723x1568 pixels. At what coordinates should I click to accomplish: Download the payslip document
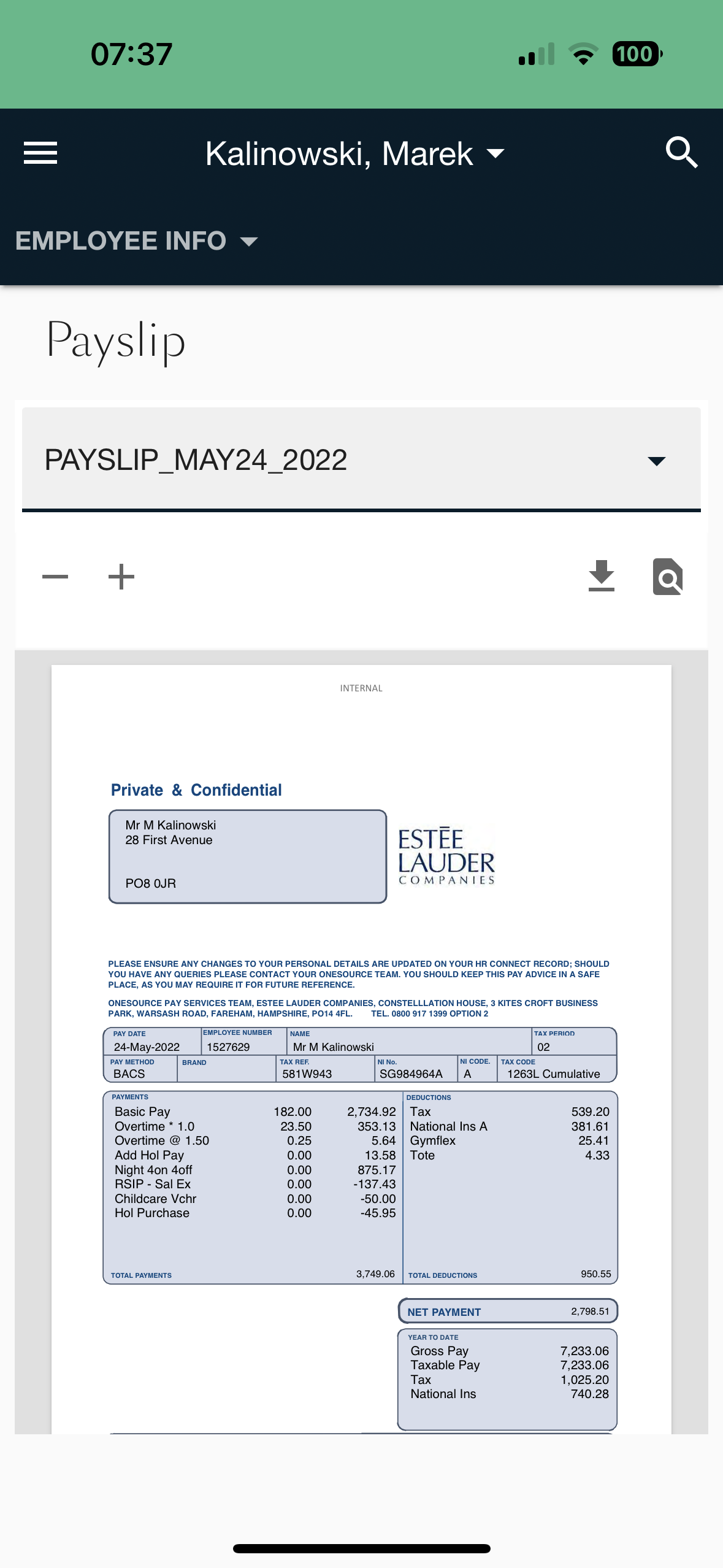click(601, 576)
